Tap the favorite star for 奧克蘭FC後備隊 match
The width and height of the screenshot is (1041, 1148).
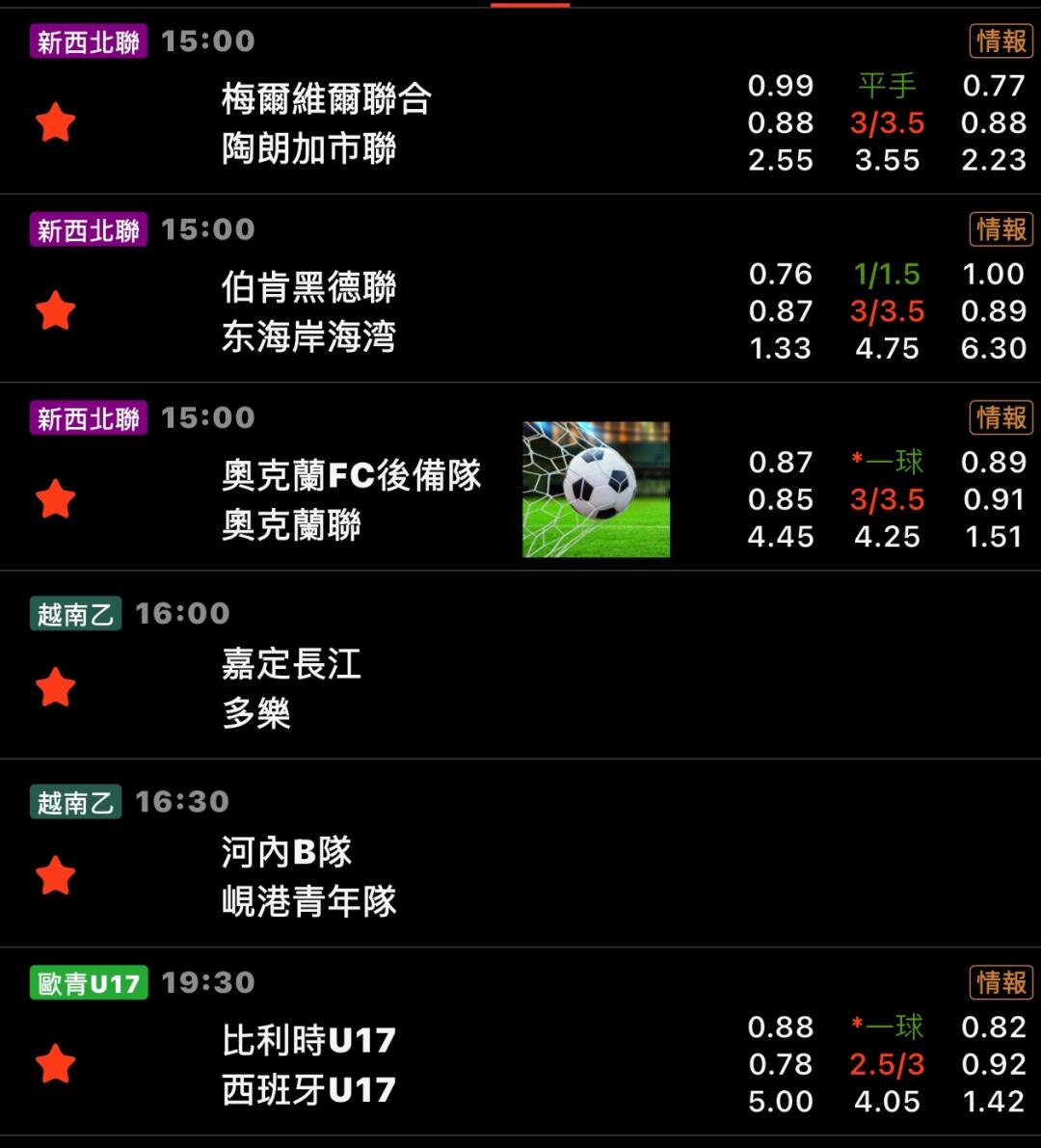[56, 498]
